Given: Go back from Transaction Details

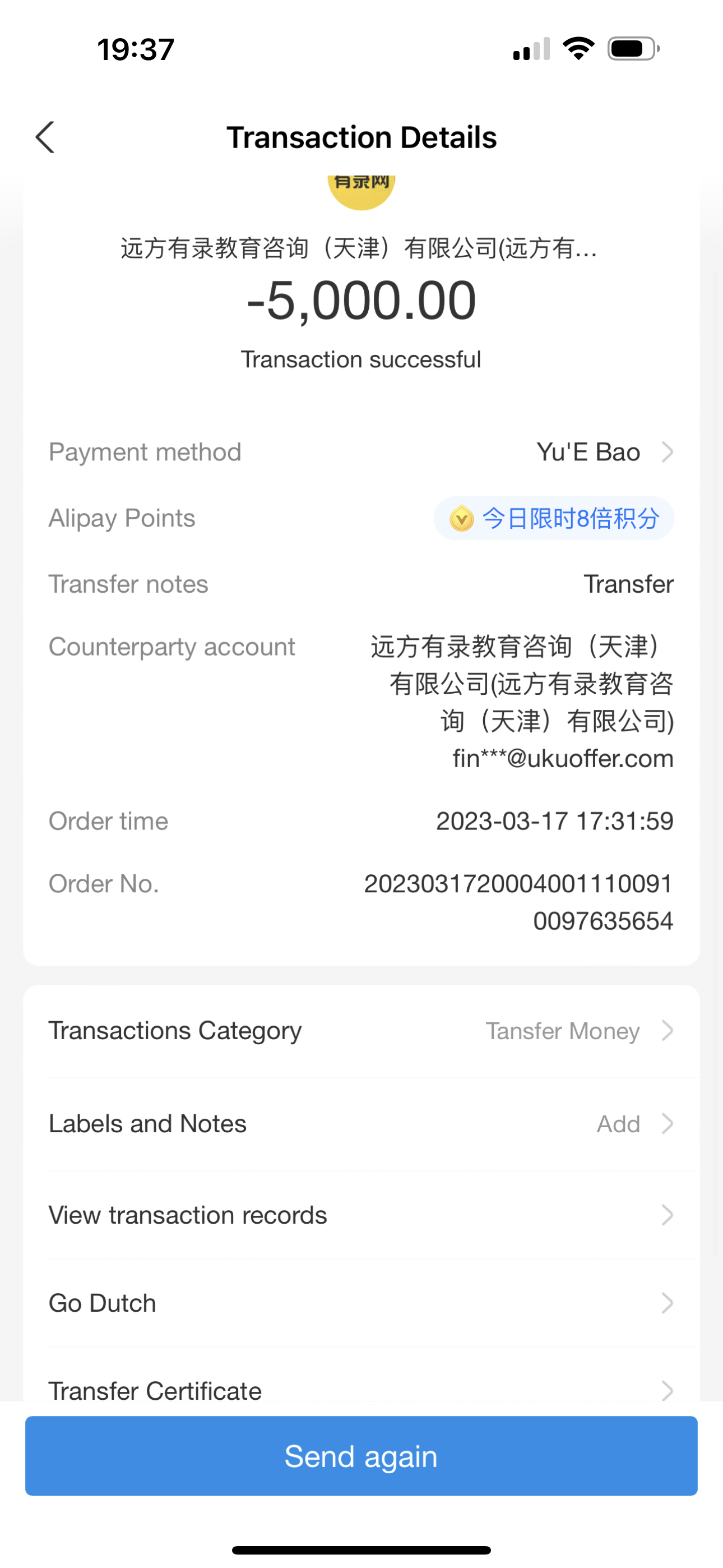Looking at the screenshot, I should tap(45, 137).
